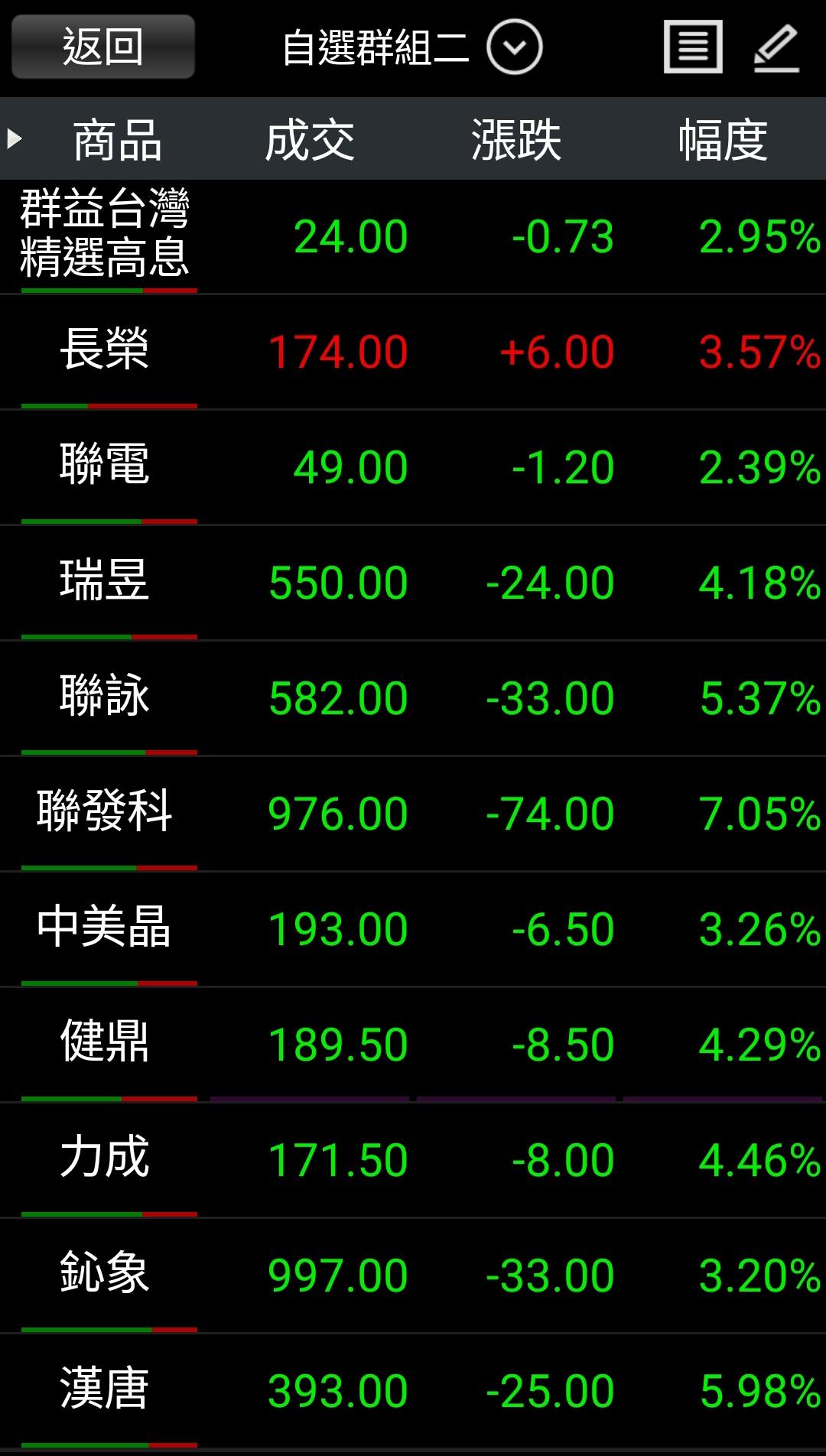Open the list view icon

click(693, 47)
